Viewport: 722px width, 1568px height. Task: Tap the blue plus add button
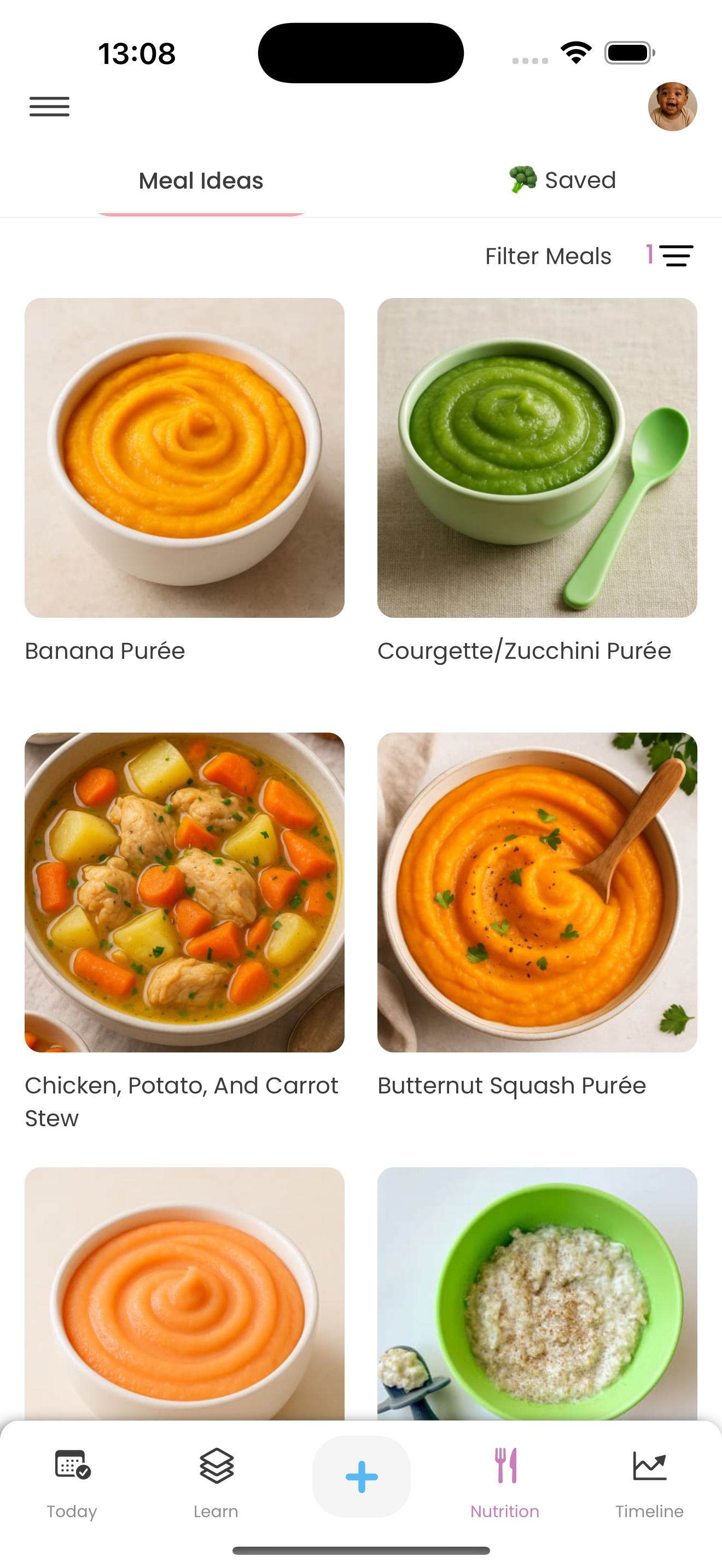click(x=361, y=1477)
